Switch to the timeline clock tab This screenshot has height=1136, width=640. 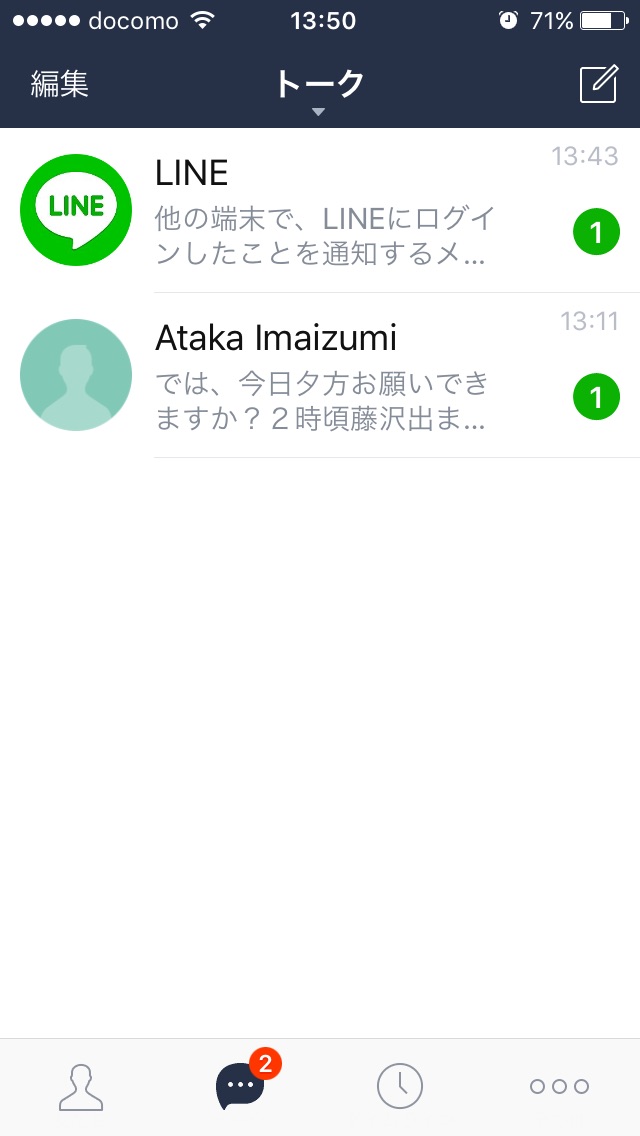tap(400, 1086)
